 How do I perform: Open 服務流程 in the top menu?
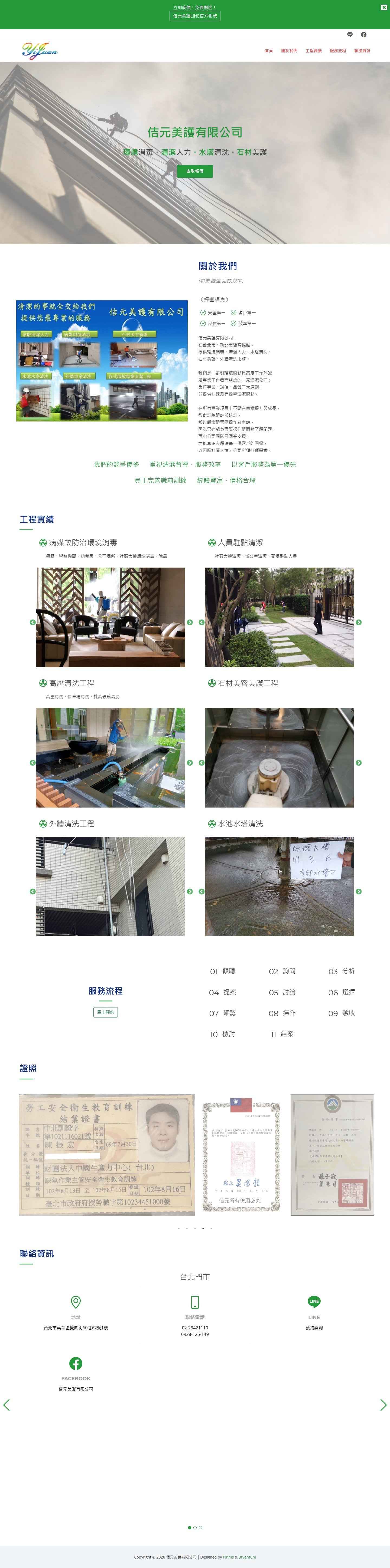pyautogui.click(x=337, y=51)
